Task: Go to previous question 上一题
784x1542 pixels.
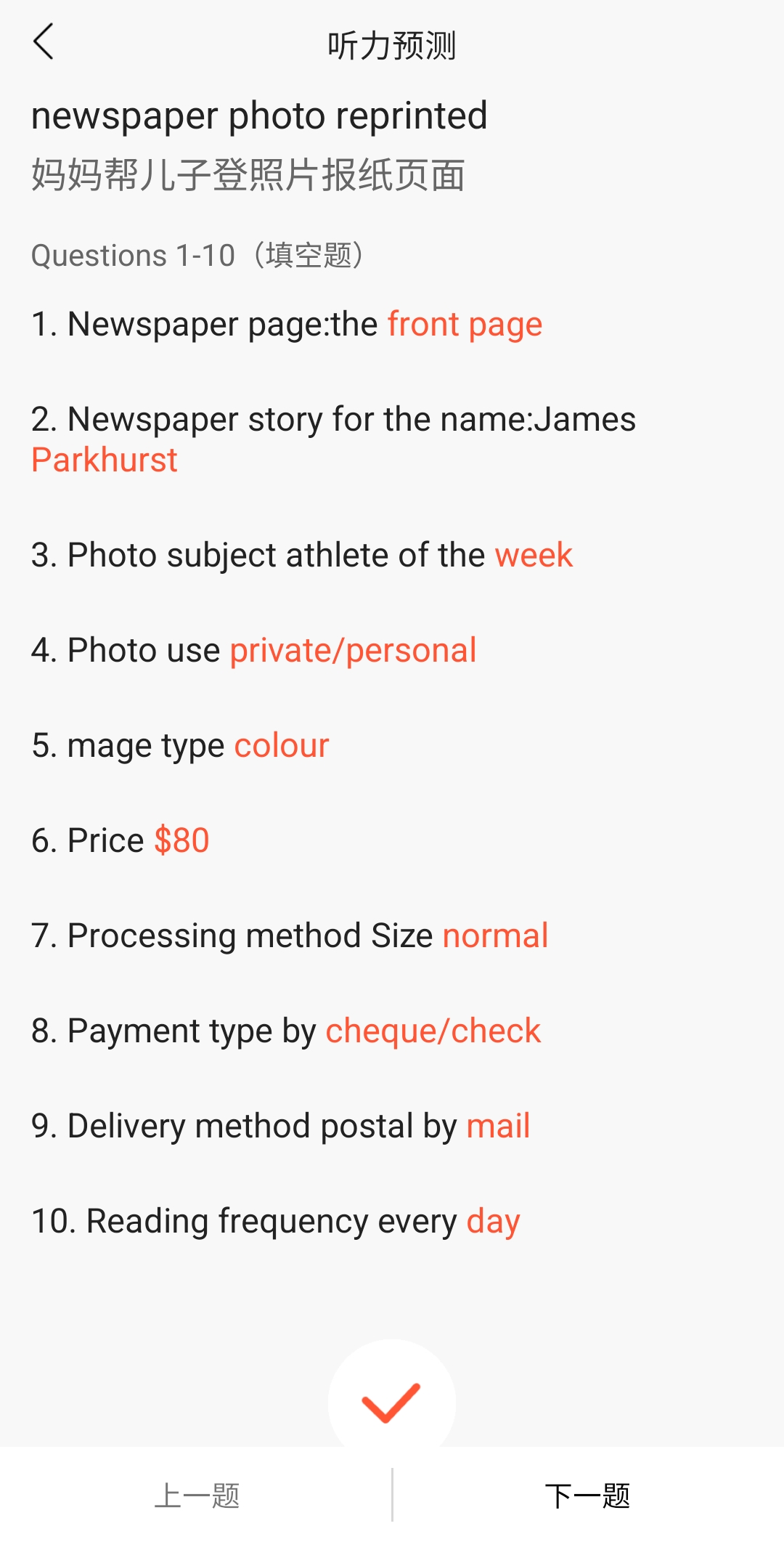Action: (197, 1496)
